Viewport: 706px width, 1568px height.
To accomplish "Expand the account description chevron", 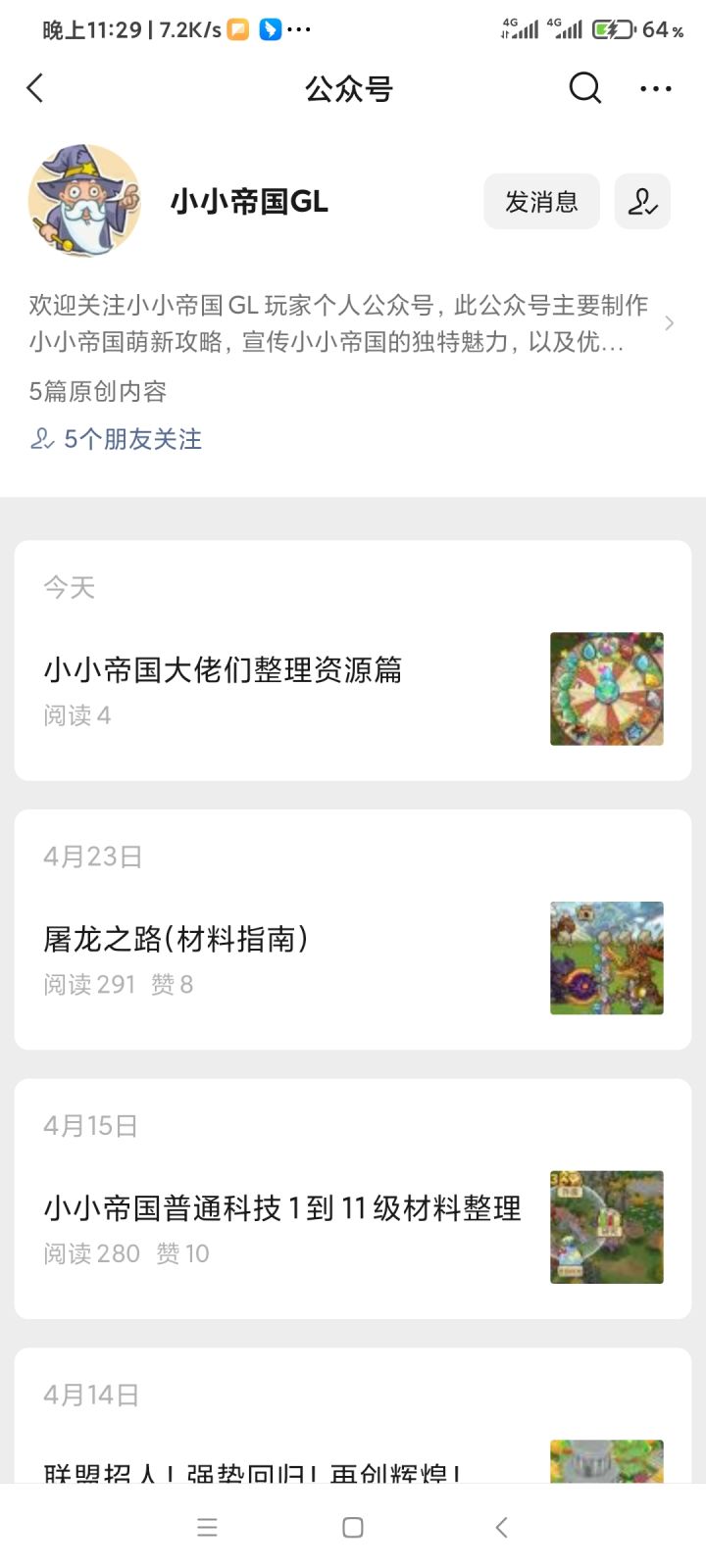I will click(x=670, y=323).
